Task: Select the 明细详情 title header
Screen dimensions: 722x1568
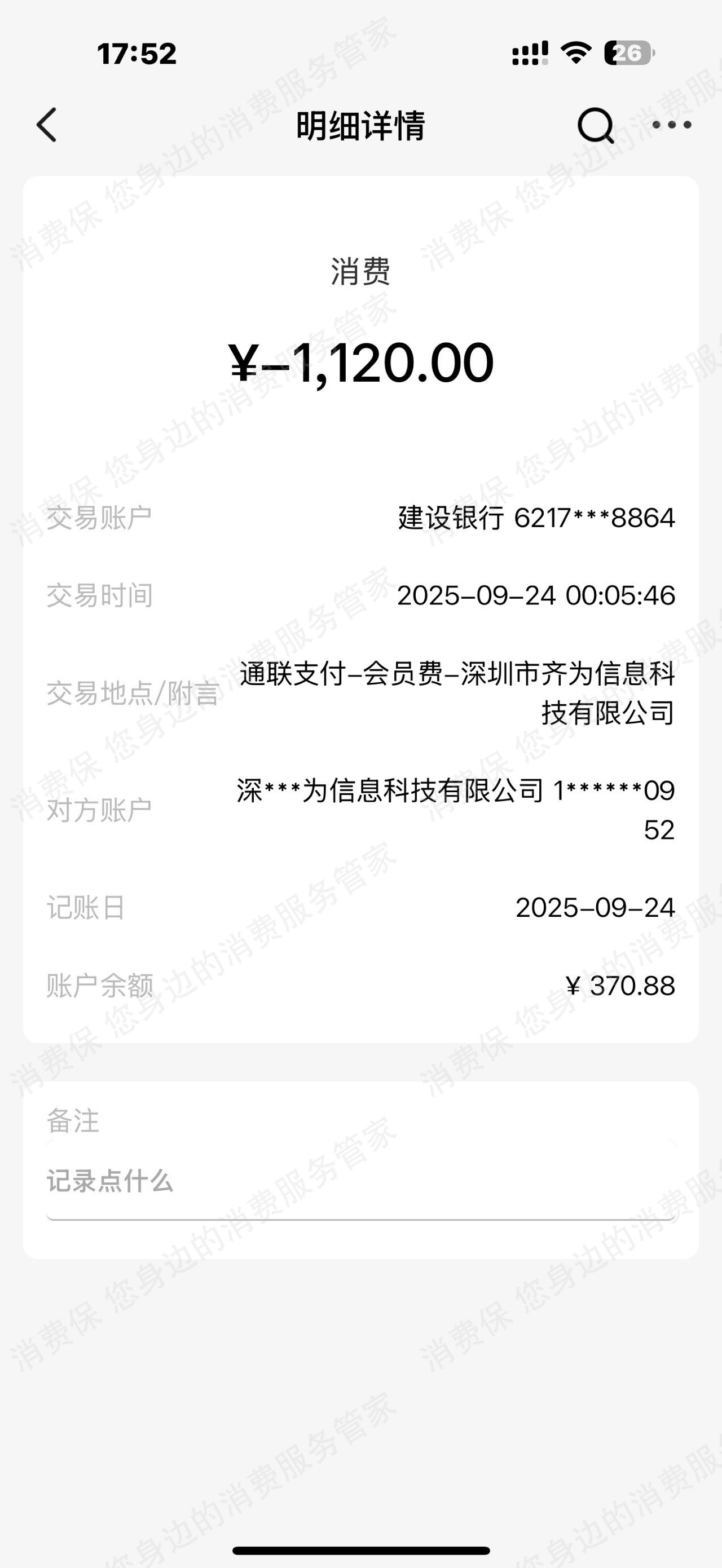Action: click(361, 126)
